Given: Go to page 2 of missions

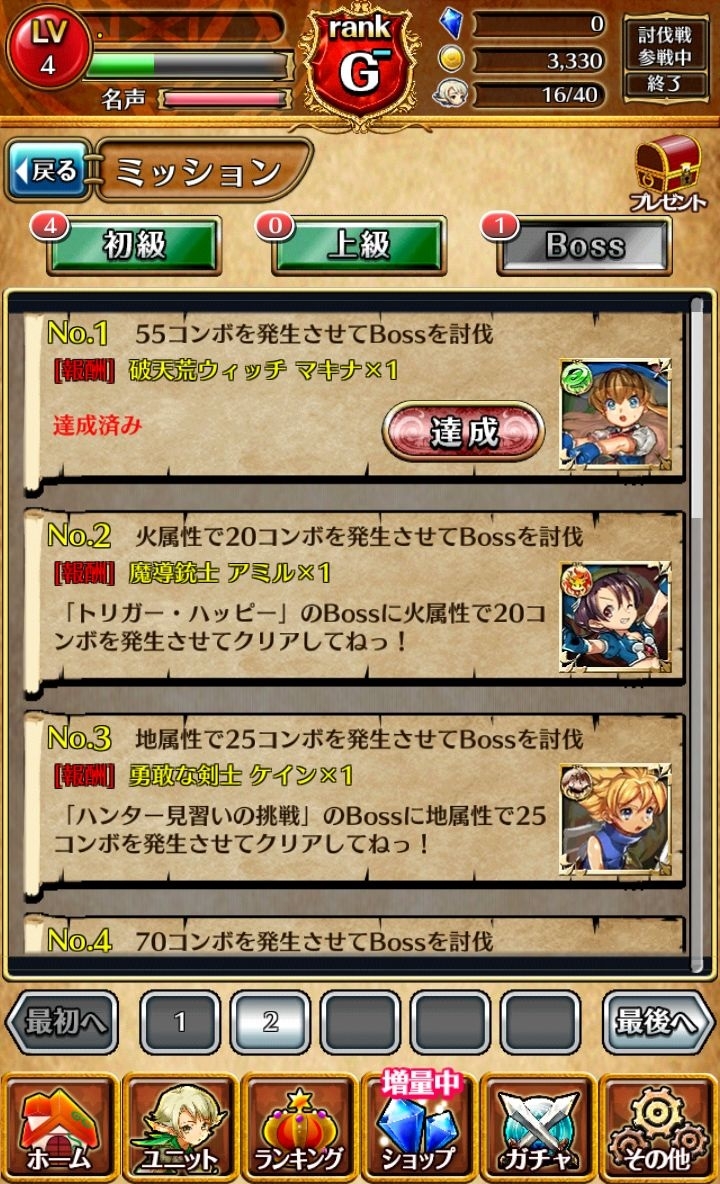Looking at the screenshot, I should tap(270, 1022).
